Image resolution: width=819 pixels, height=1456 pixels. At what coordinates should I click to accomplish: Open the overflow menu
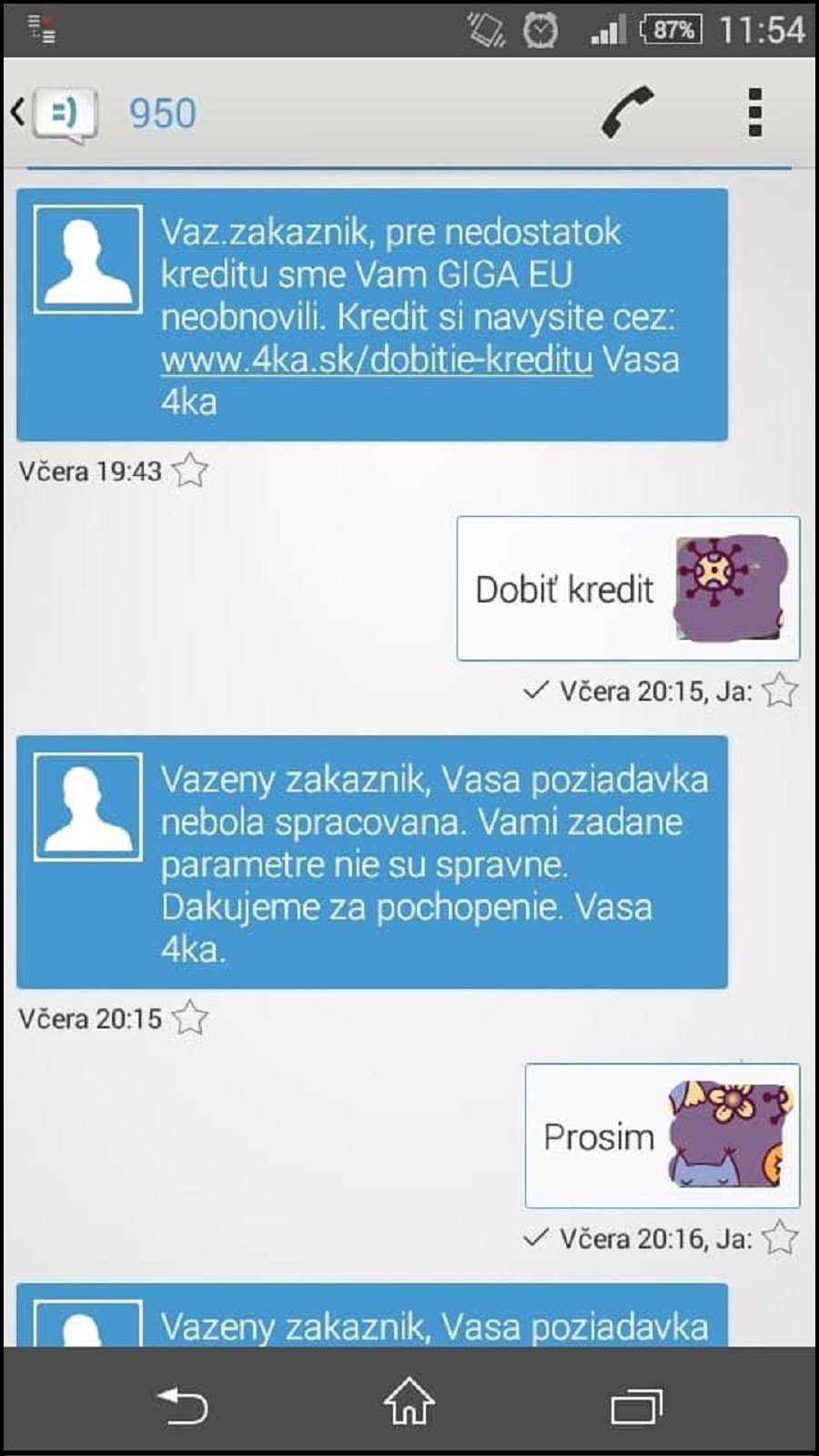tap(754, 113)
